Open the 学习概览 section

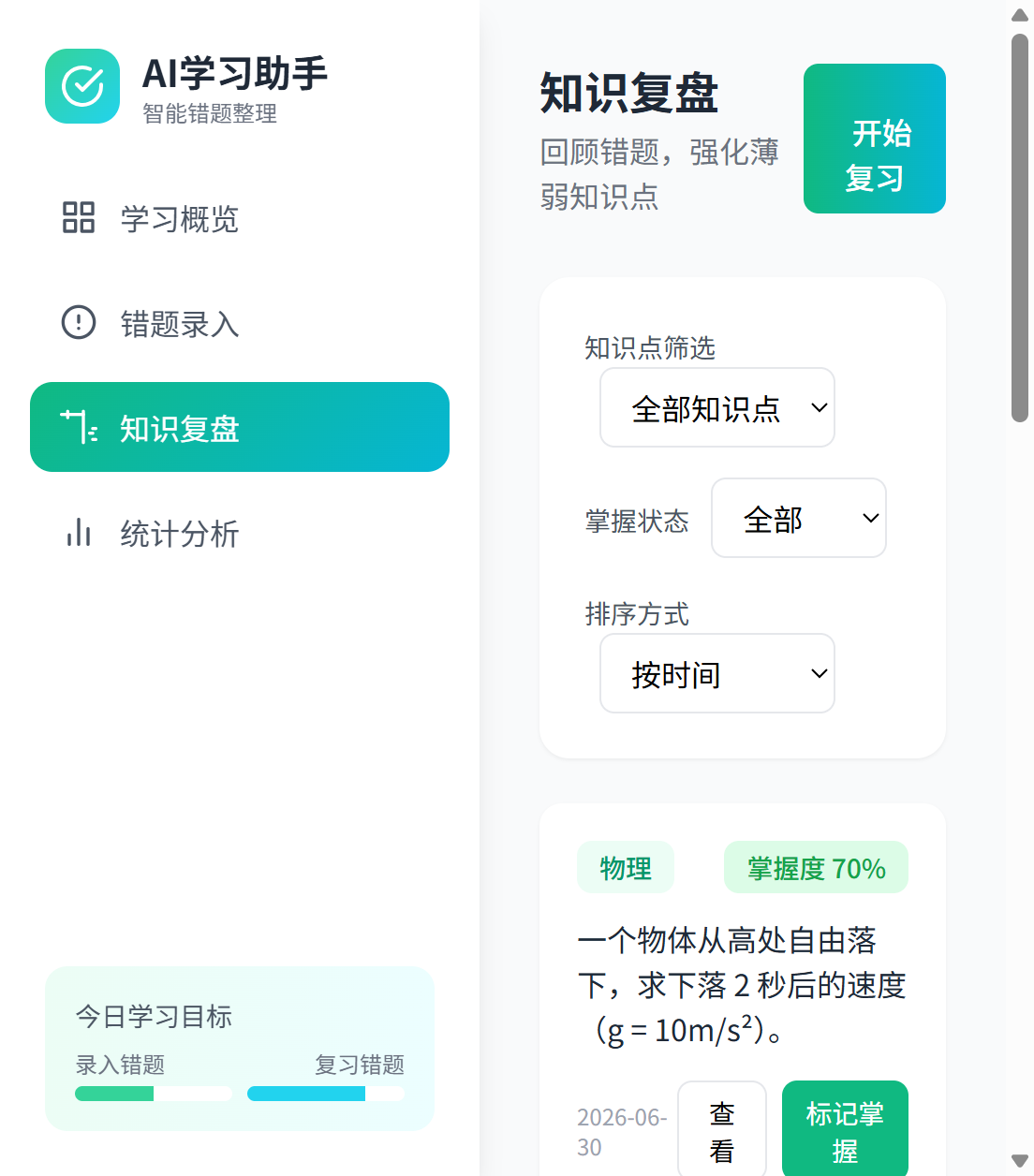click(240, 218)
